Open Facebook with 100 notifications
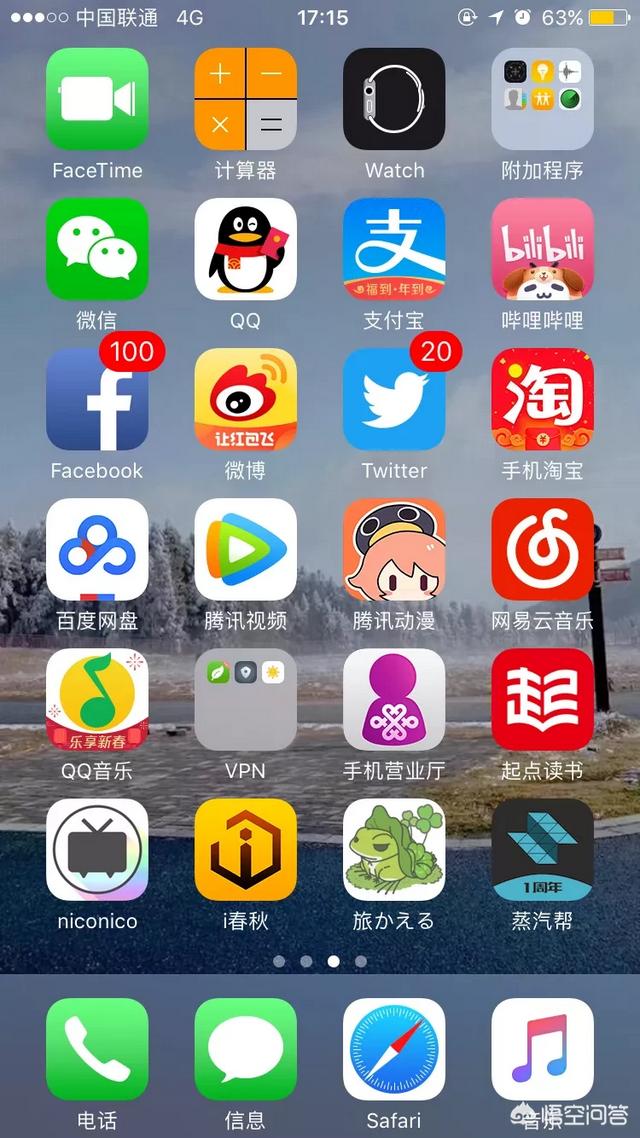This screenshot has width=640, height=1138. 97,399
